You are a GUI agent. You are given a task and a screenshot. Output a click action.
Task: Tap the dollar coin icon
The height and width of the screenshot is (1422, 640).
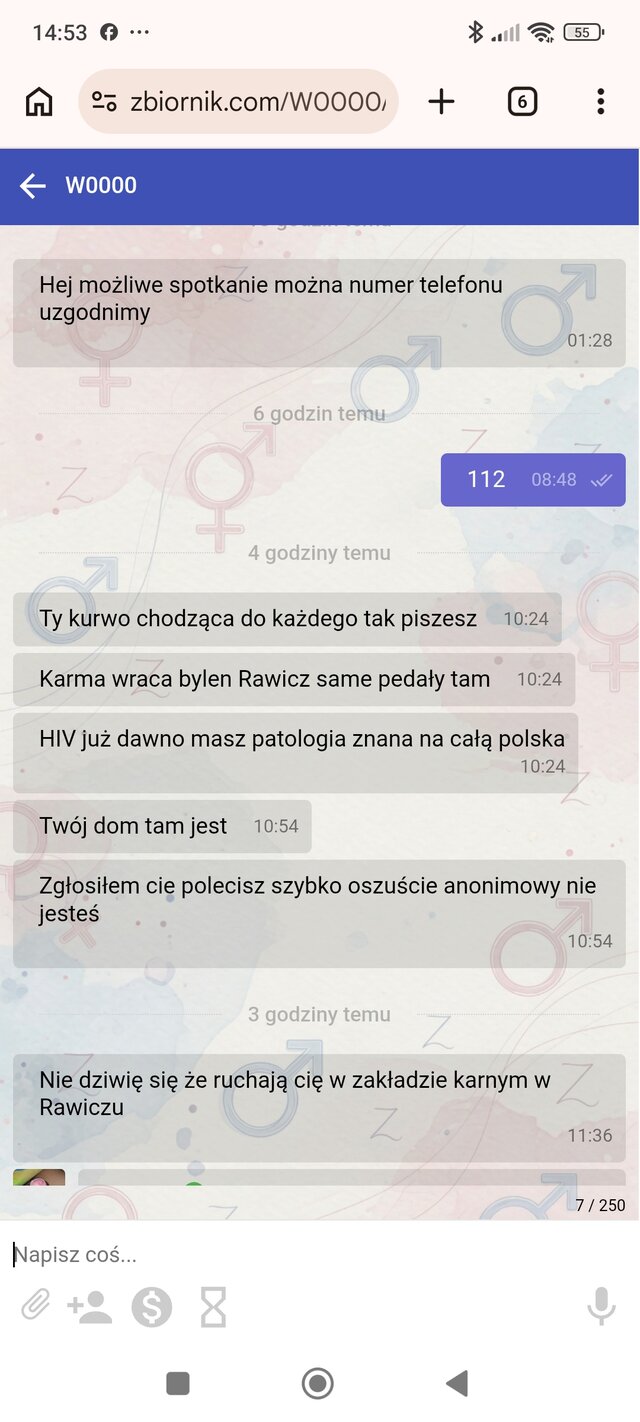[x=152, y=1306]
